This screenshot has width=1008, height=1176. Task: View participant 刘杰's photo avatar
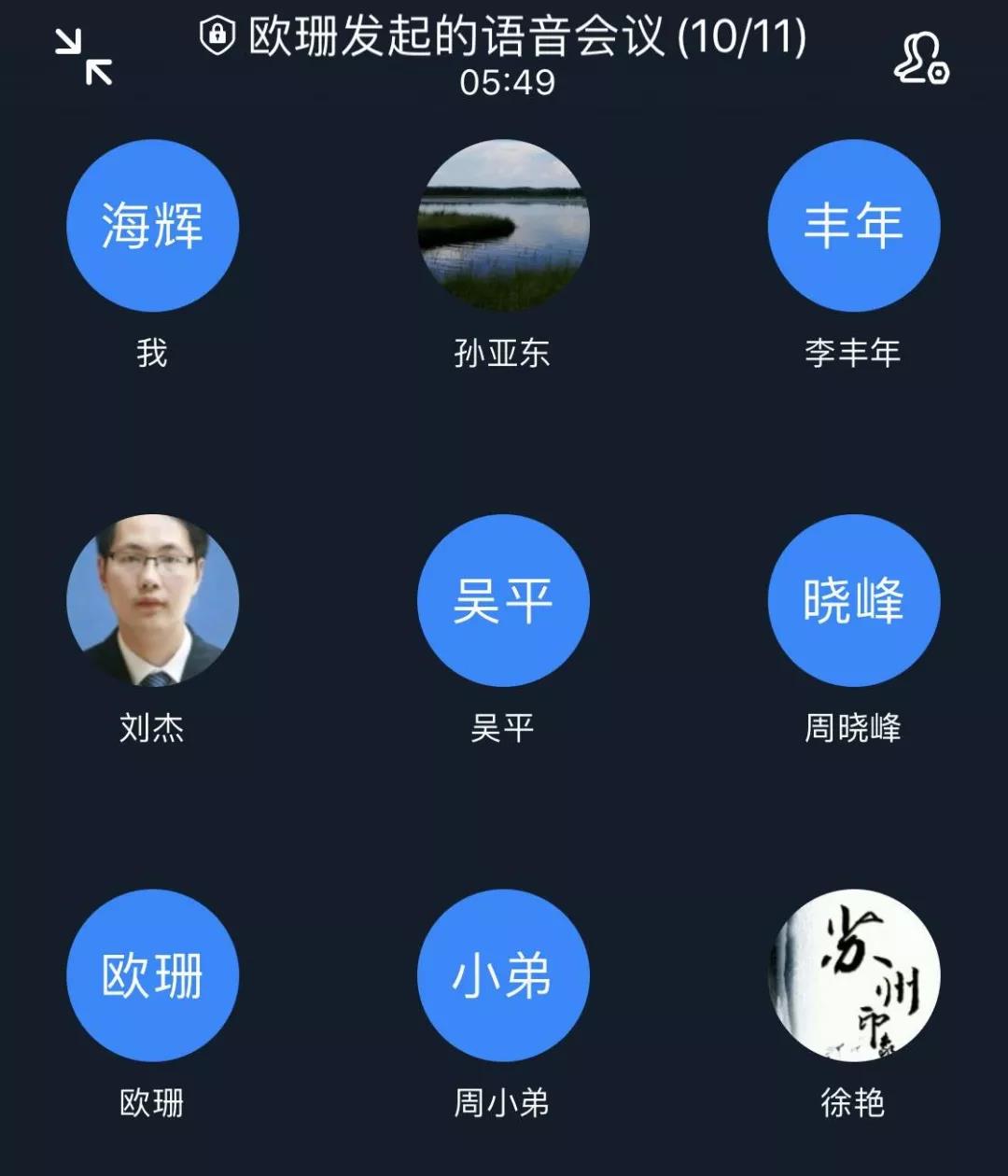(152, 600)
